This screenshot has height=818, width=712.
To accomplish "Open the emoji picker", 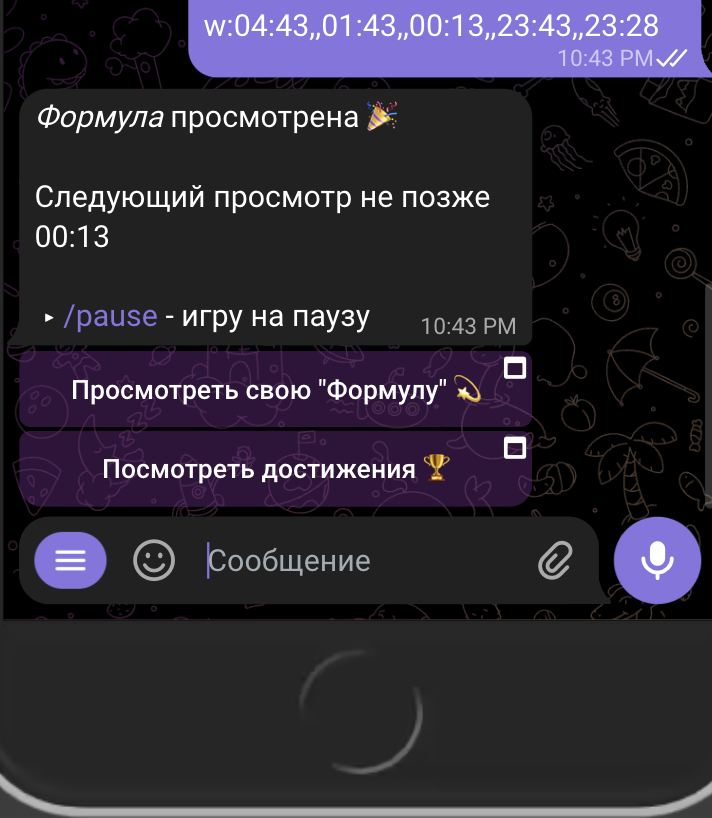I will [x=154, y=560].
